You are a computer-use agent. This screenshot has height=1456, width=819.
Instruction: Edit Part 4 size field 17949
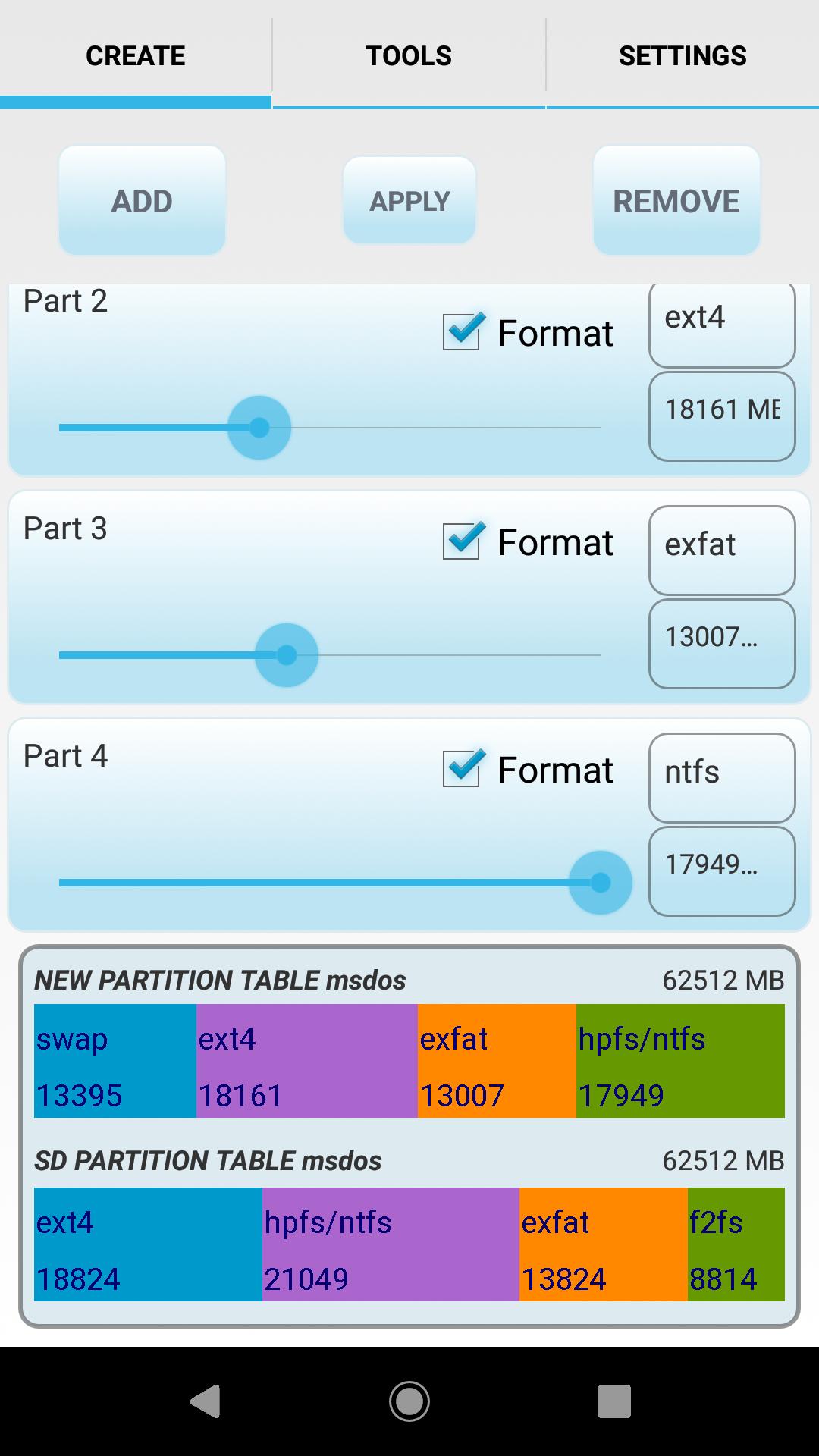[722, 871]
